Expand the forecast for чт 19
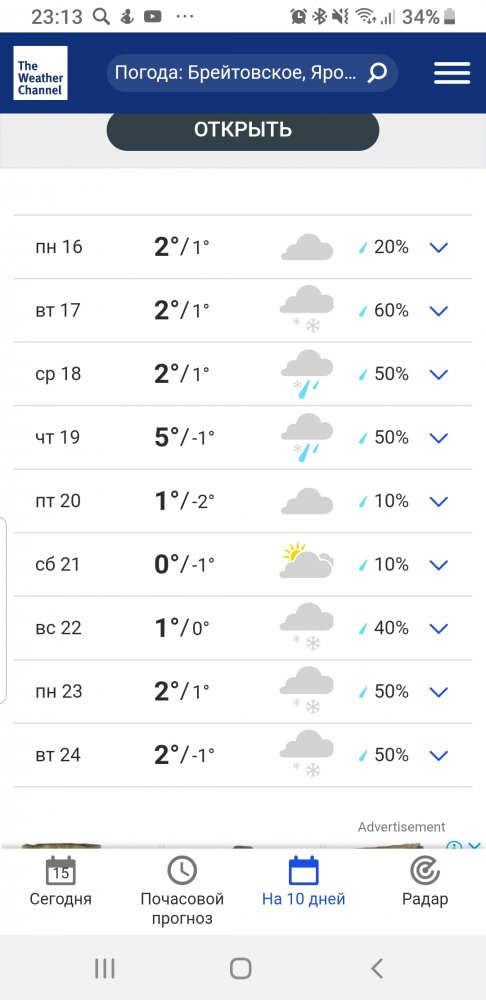The width and height of the screenshot is (486, 1000). click(439, 438)
